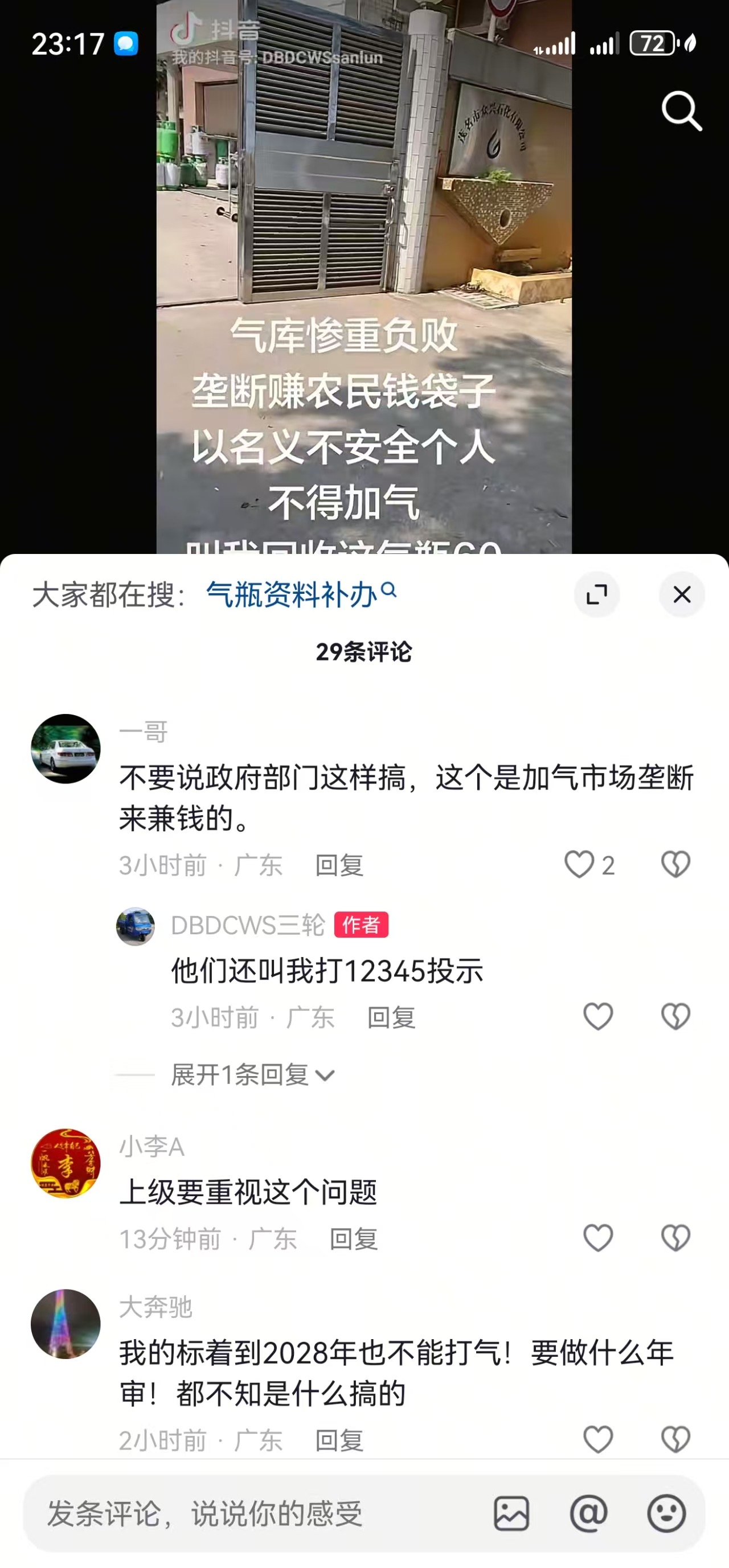This screenshot has width=729, height=1568.
Task: Expand the comments panel to full screen
Action: [x=596, y=594]
